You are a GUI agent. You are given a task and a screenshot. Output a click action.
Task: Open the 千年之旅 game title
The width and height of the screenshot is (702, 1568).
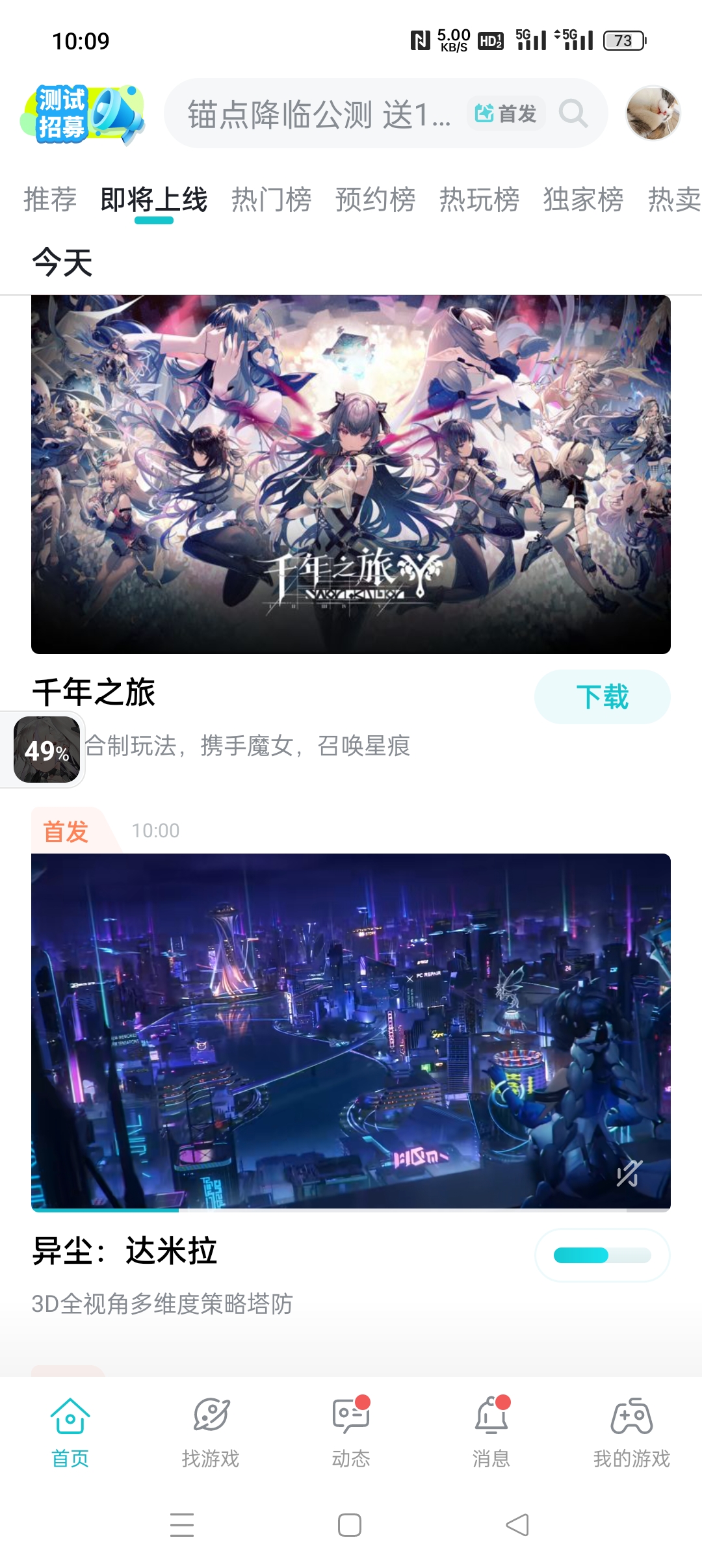click(x=94, y=694)
